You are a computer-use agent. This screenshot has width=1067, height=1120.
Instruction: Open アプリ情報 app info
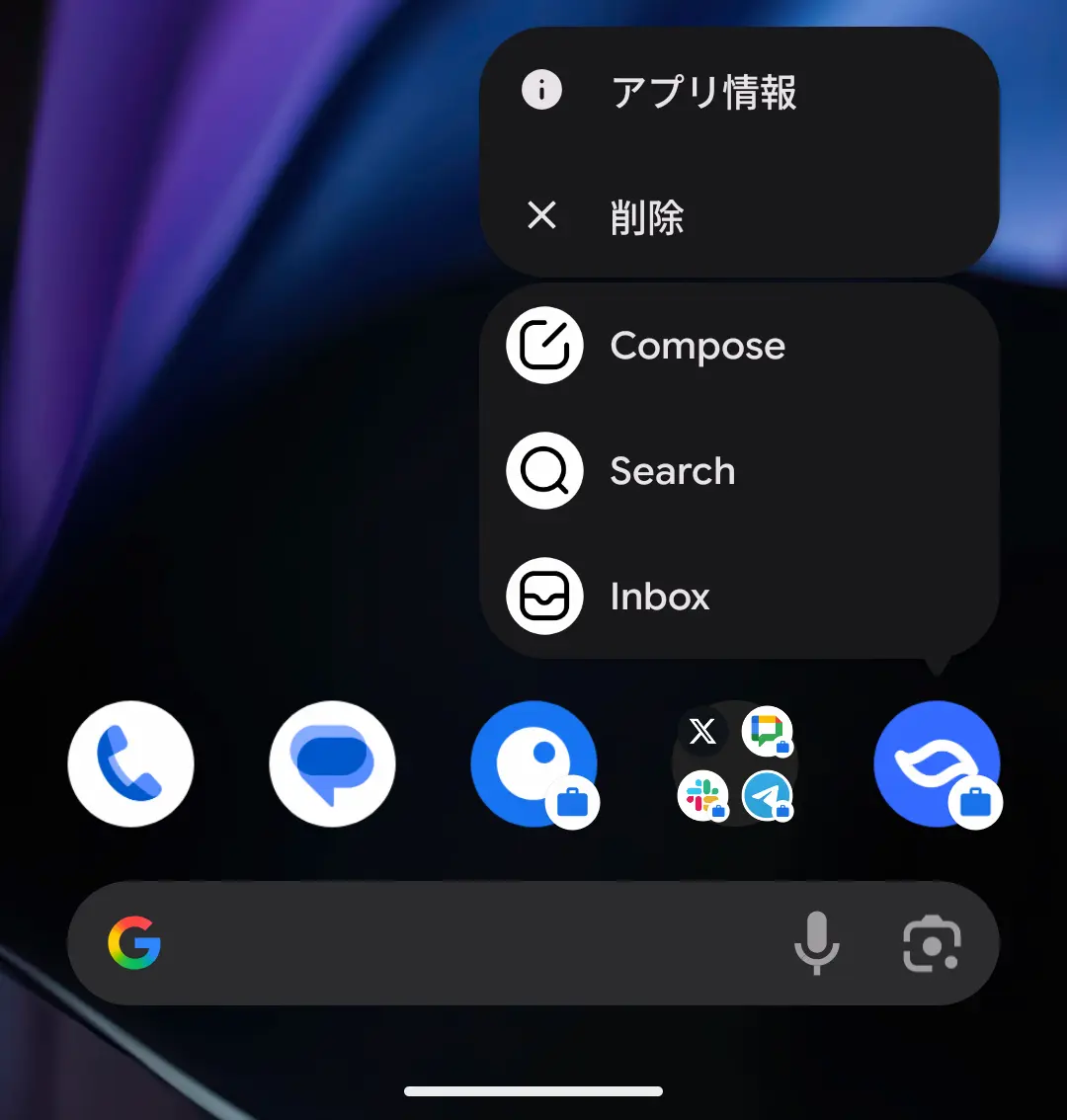point(703,92)
